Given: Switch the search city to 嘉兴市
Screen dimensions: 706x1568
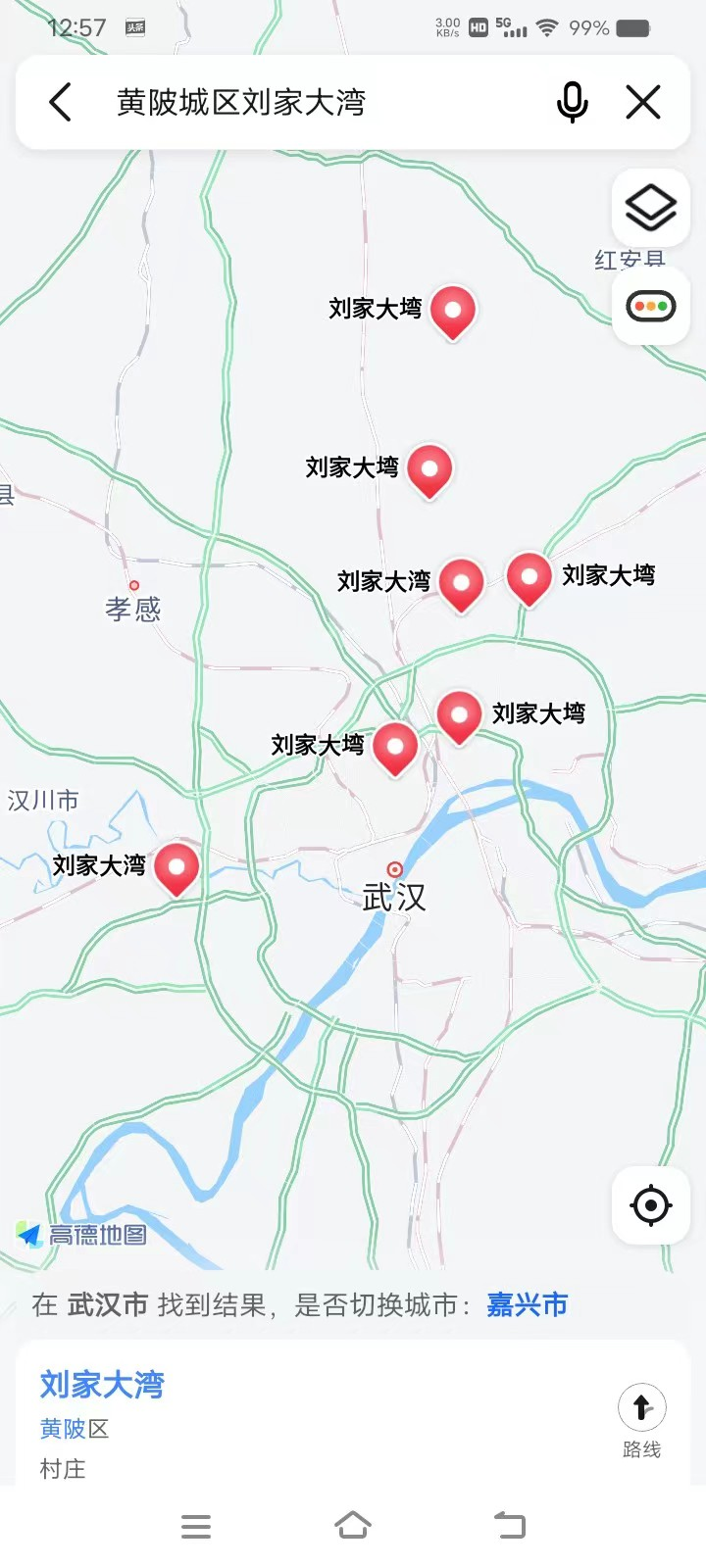Looking at the screenshot, I should (x=528, y=1305).
